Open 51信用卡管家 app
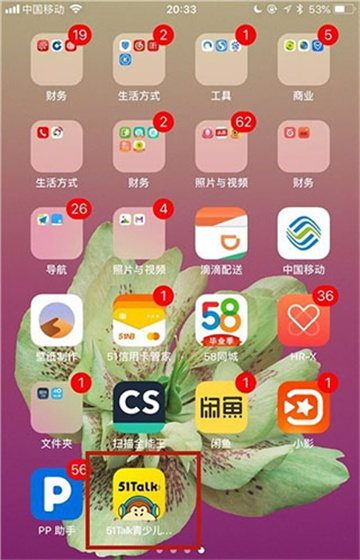 (139, 320)
